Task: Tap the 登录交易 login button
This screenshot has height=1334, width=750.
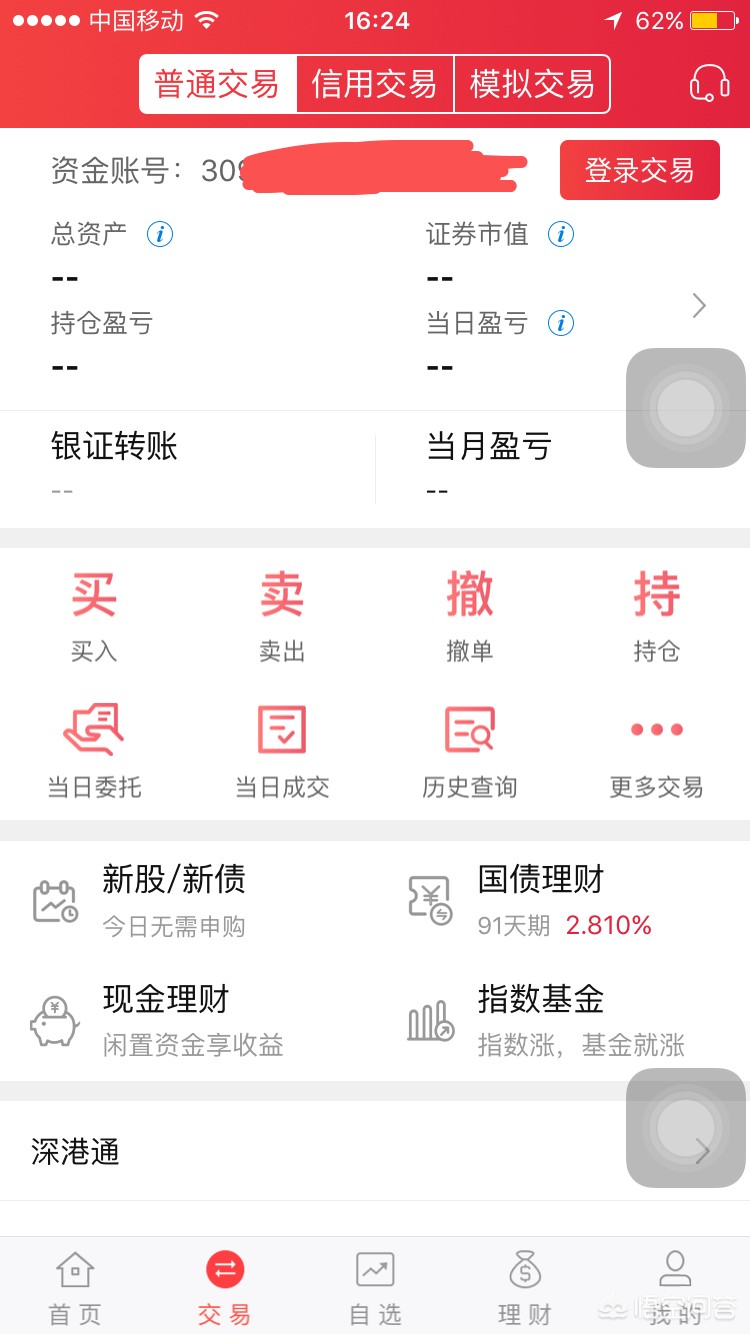Action: click(639, 170)
